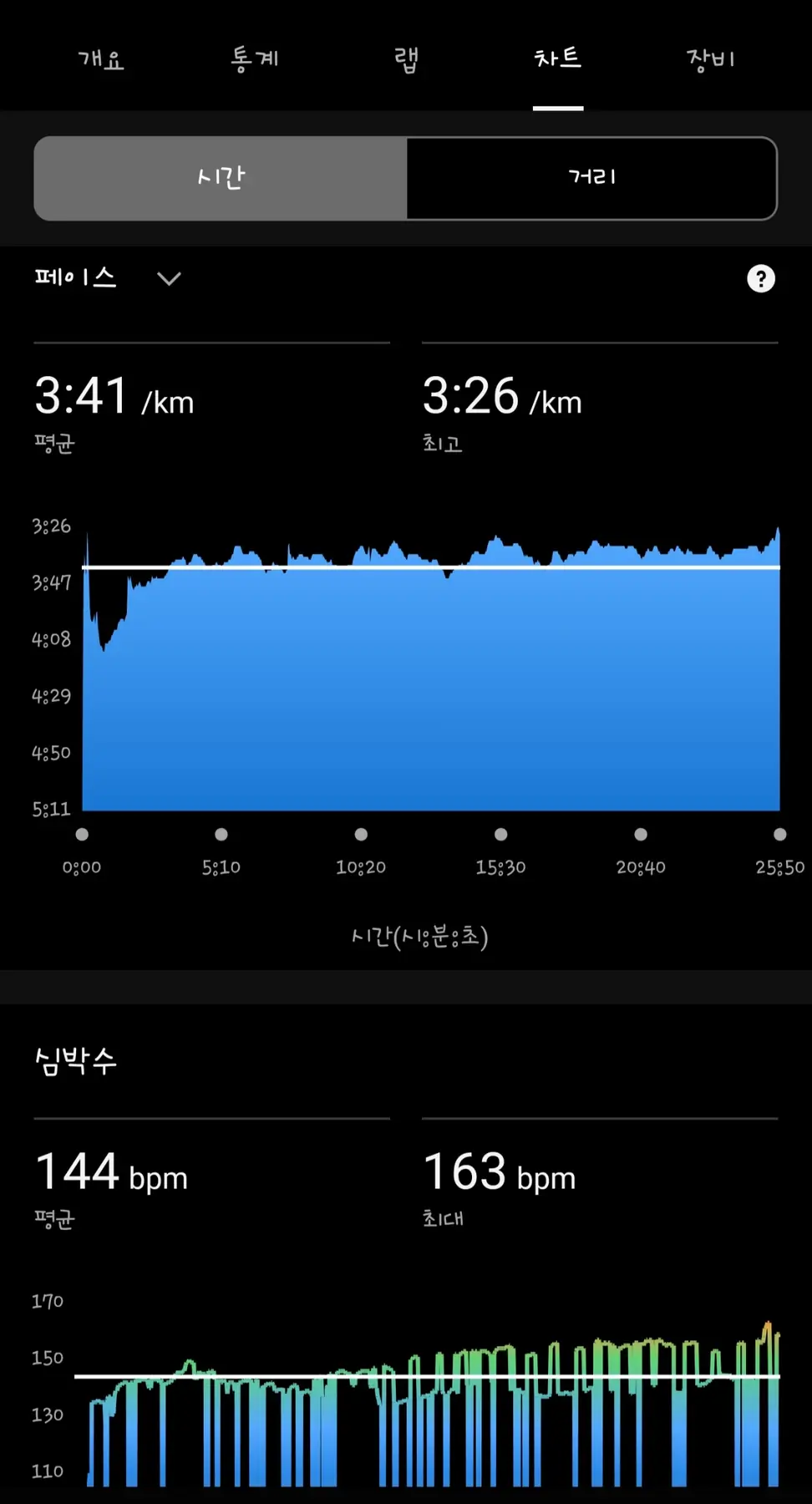Switch to the 개요 tab
This screenshot has height=1504, width=812.
[101, 58]
